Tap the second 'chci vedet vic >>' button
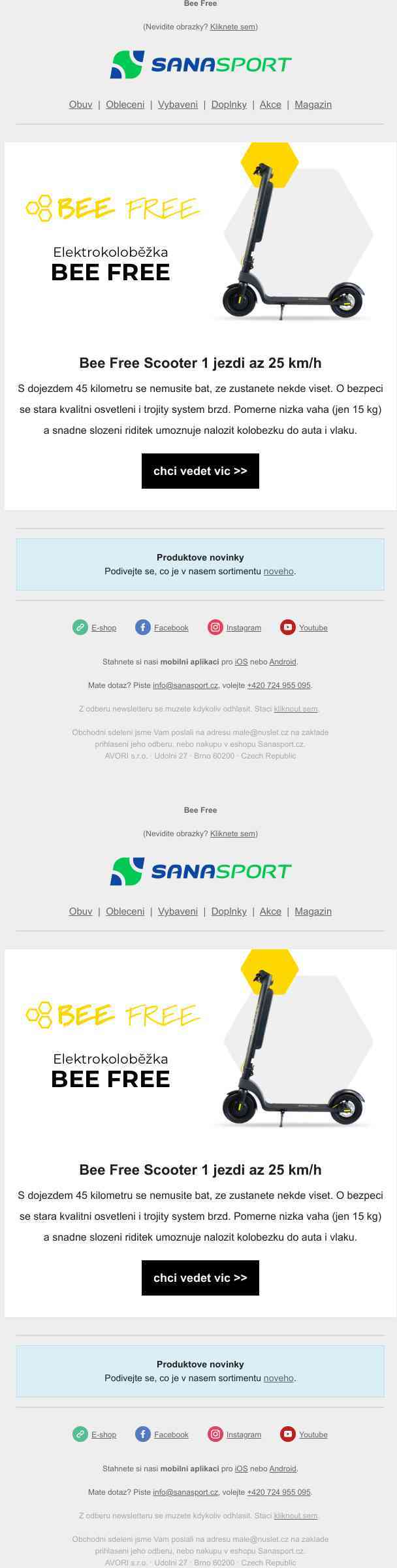This screenshot has width=397, height=1568. pyautogui.click(x=200, y=1277)
